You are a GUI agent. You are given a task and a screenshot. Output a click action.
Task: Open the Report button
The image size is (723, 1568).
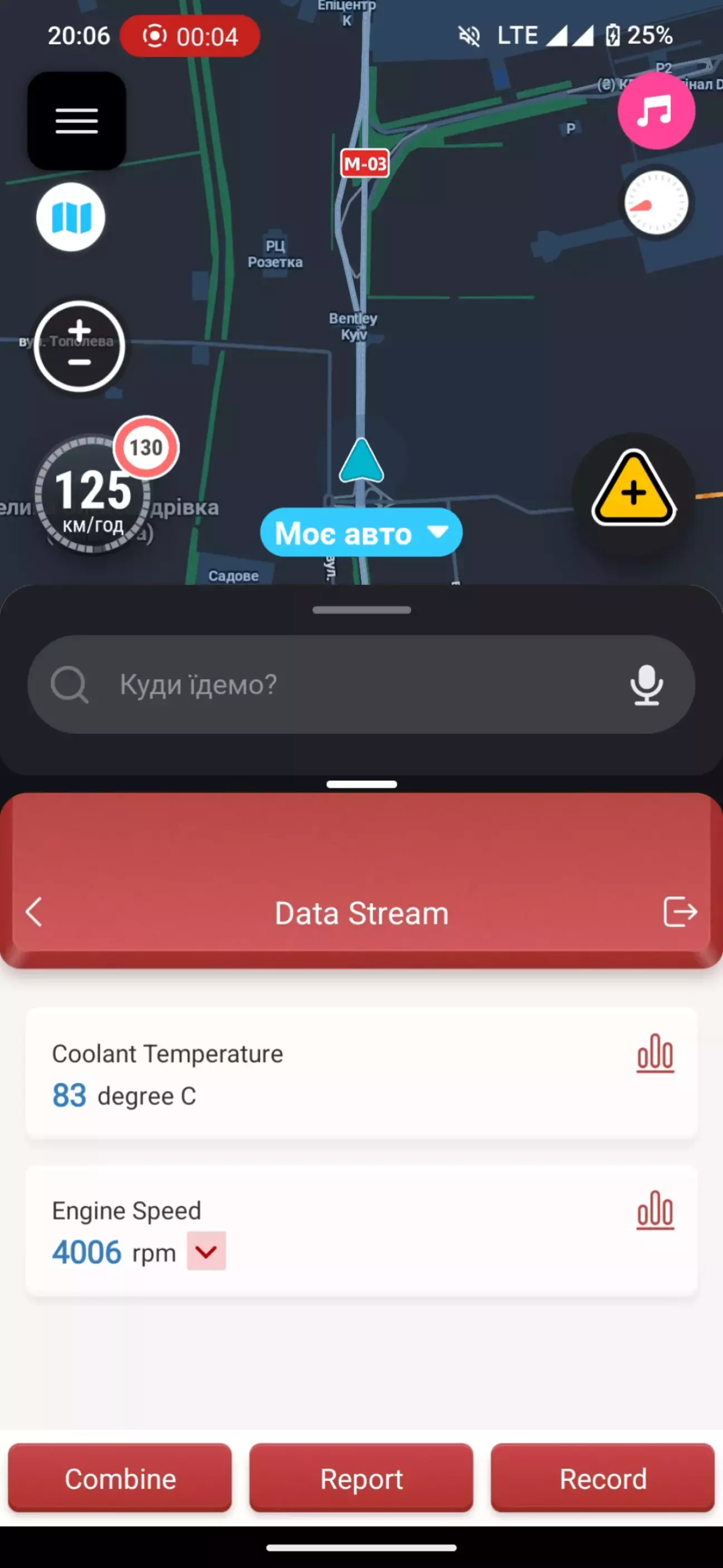click(361, 1479)
